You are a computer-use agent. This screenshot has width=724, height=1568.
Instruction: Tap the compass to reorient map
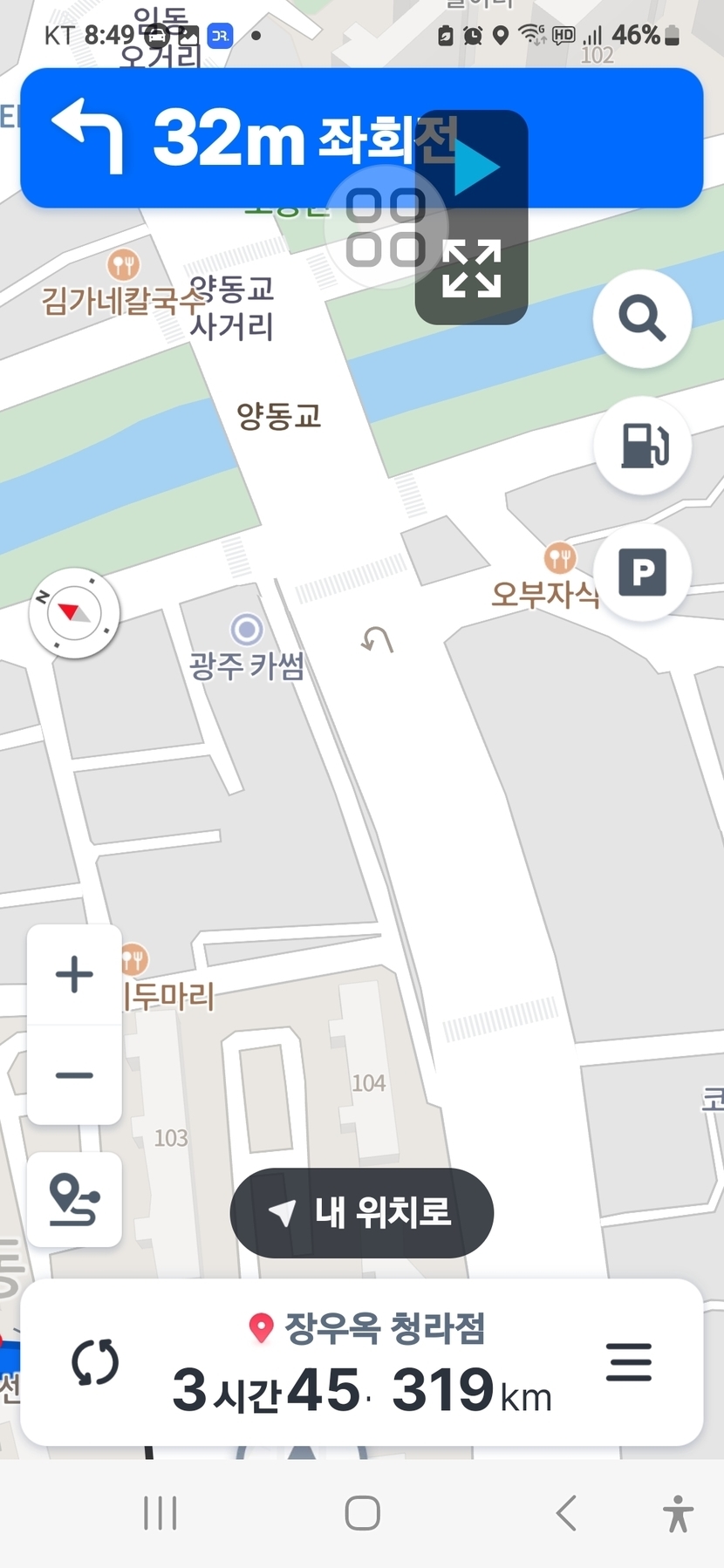[74, 613]
